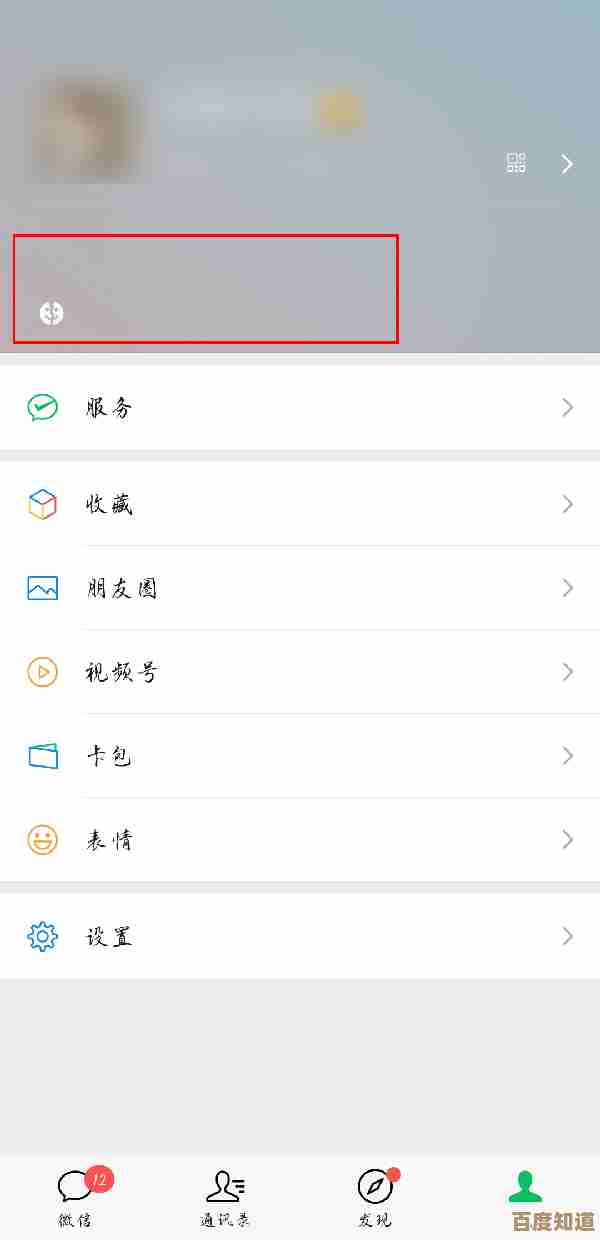Open 设置 settings
600x1240 pixels.
[x=300, y=936]
